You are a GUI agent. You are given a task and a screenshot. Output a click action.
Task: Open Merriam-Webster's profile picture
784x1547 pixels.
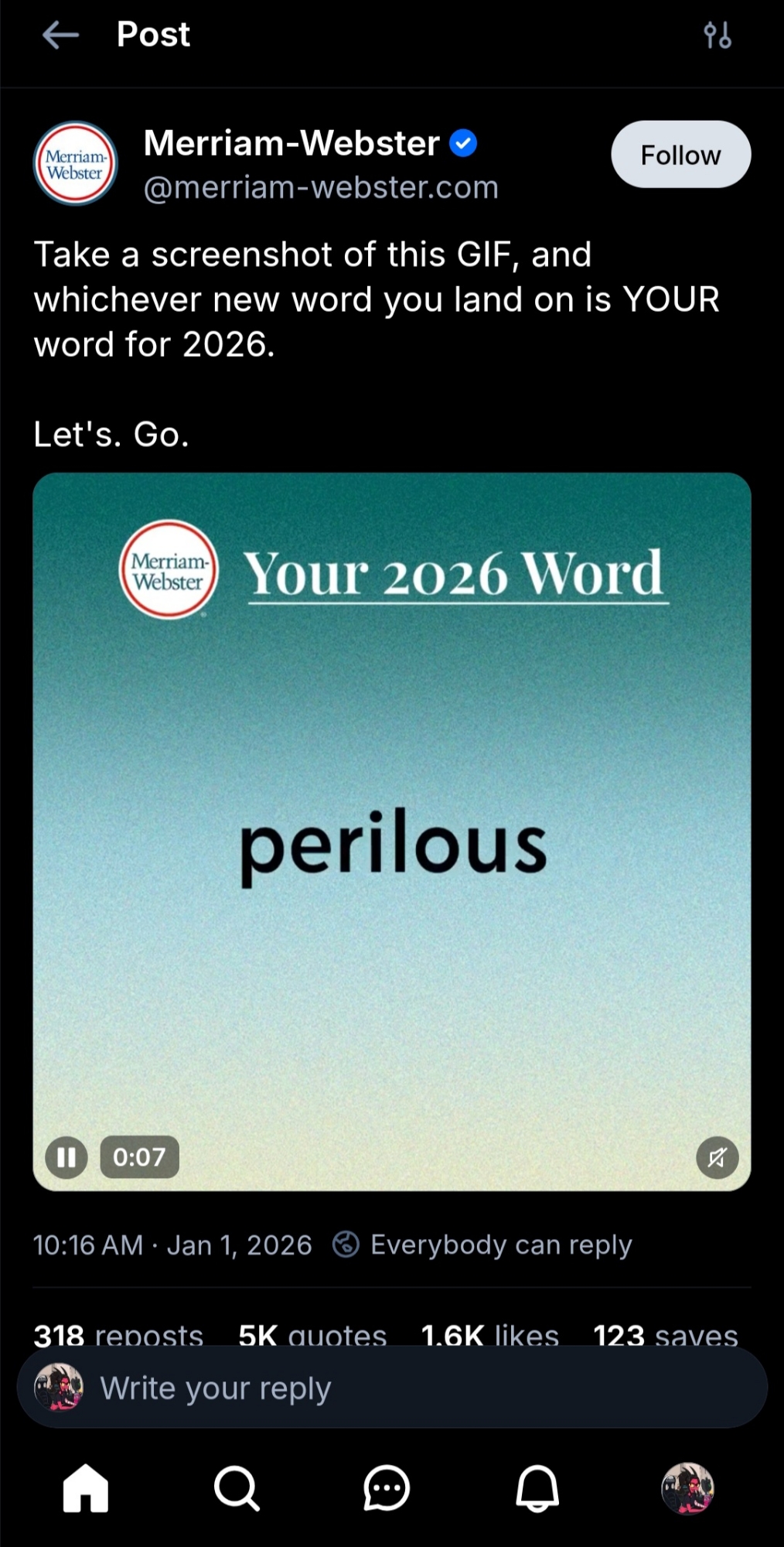point(76,163)
